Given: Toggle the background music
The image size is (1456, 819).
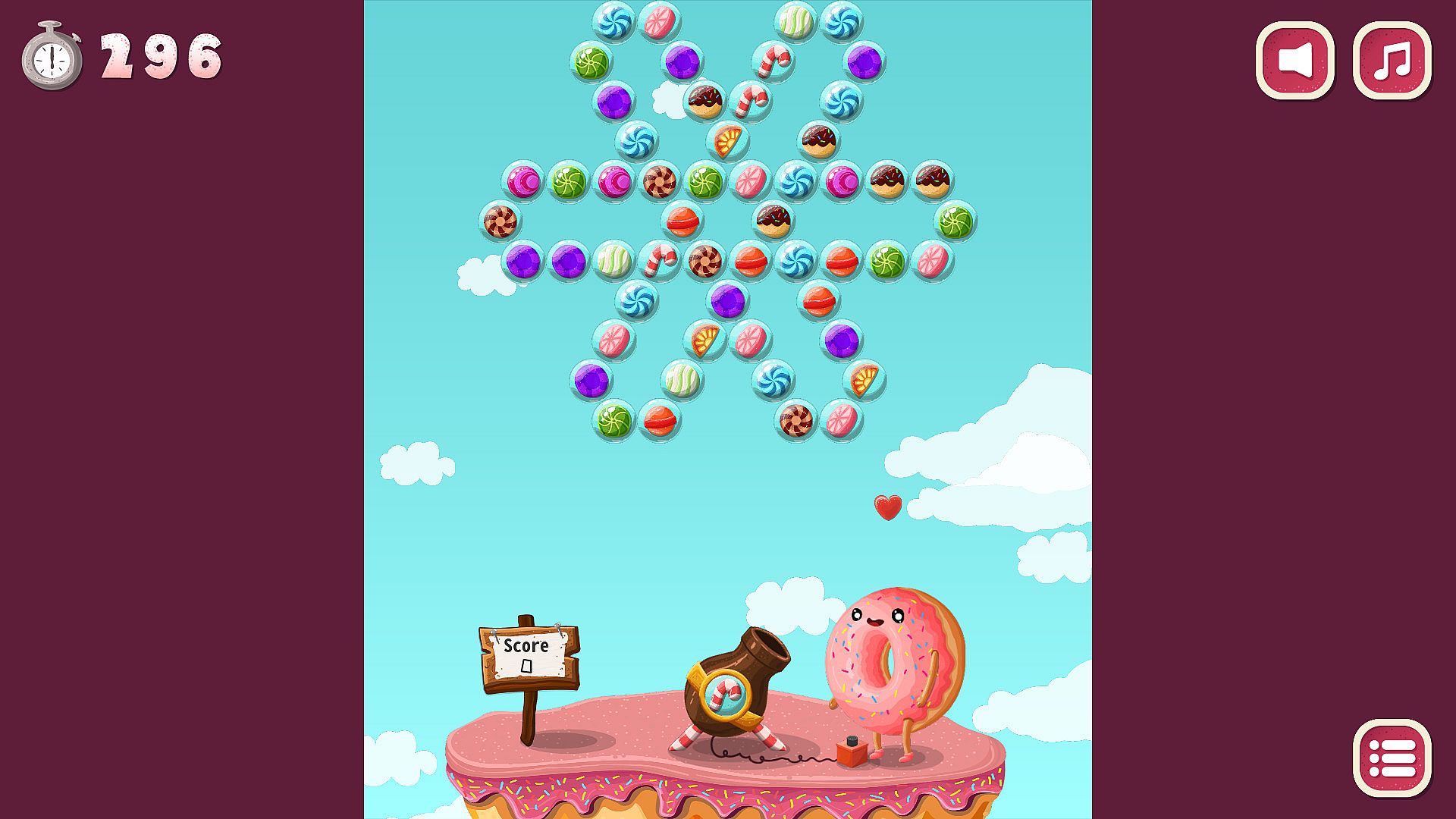Looking at the screenshot, I should (x=1392, y=60).
